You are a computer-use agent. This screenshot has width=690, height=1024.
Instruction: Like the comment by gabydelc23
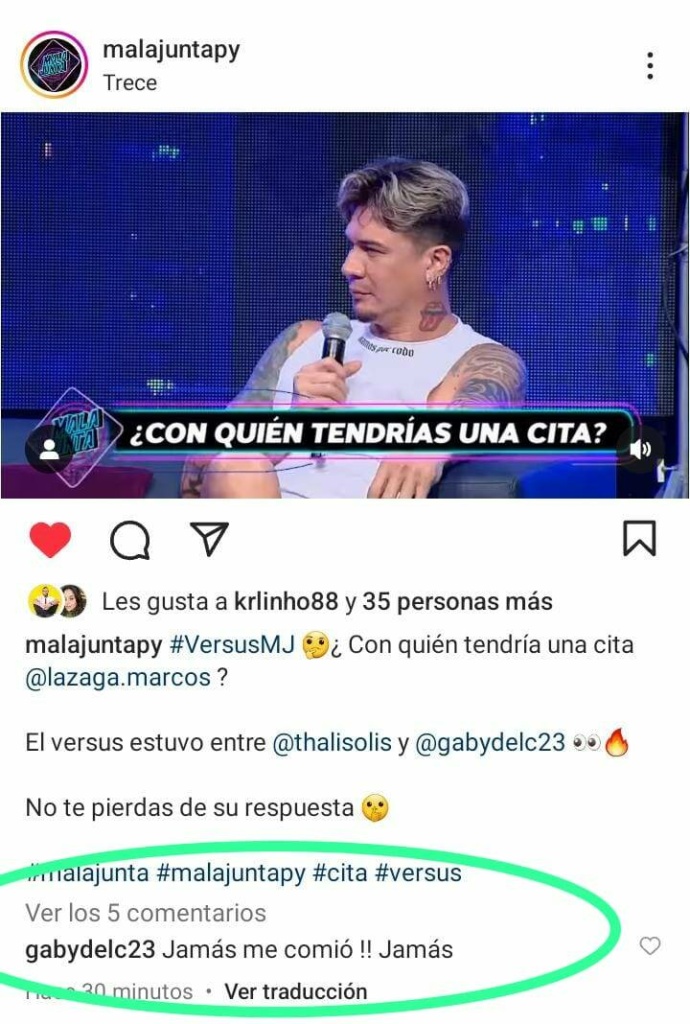650,945
